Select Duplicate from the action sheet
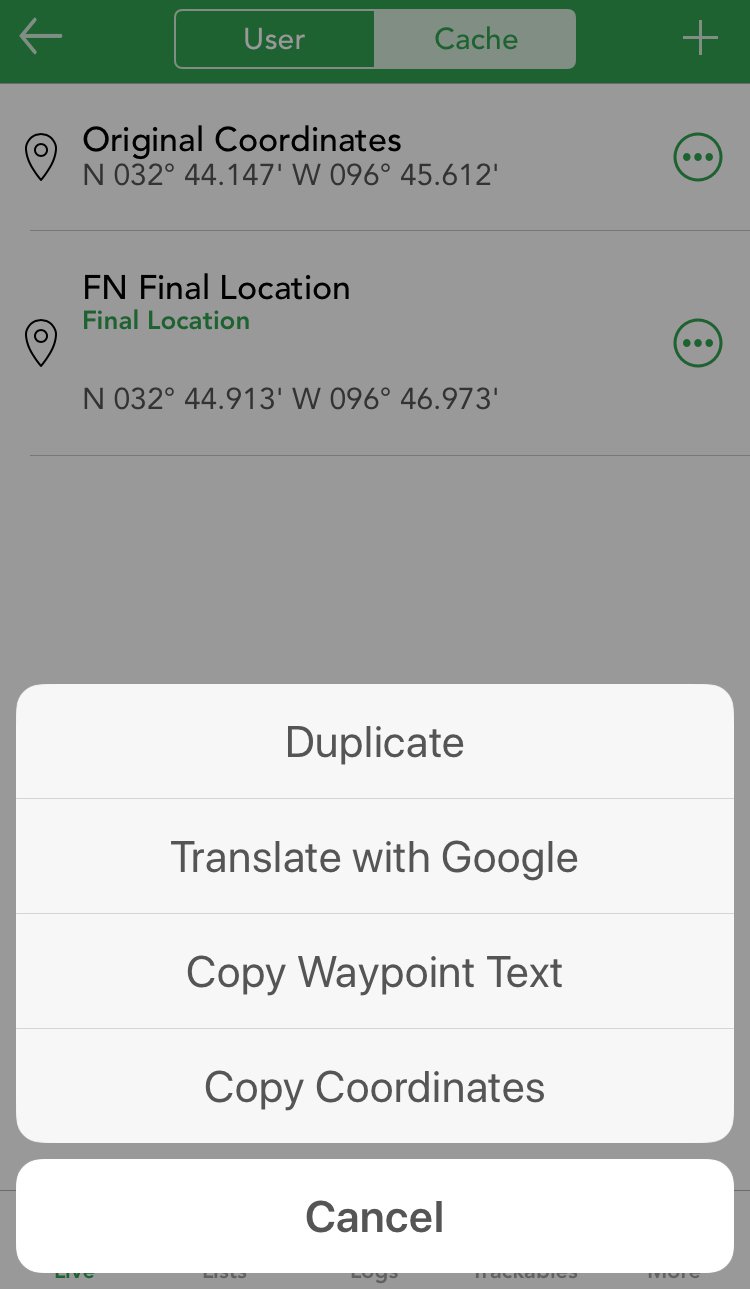The height and width of the screenshot is (1289, 750). click(x=375, y=742)
